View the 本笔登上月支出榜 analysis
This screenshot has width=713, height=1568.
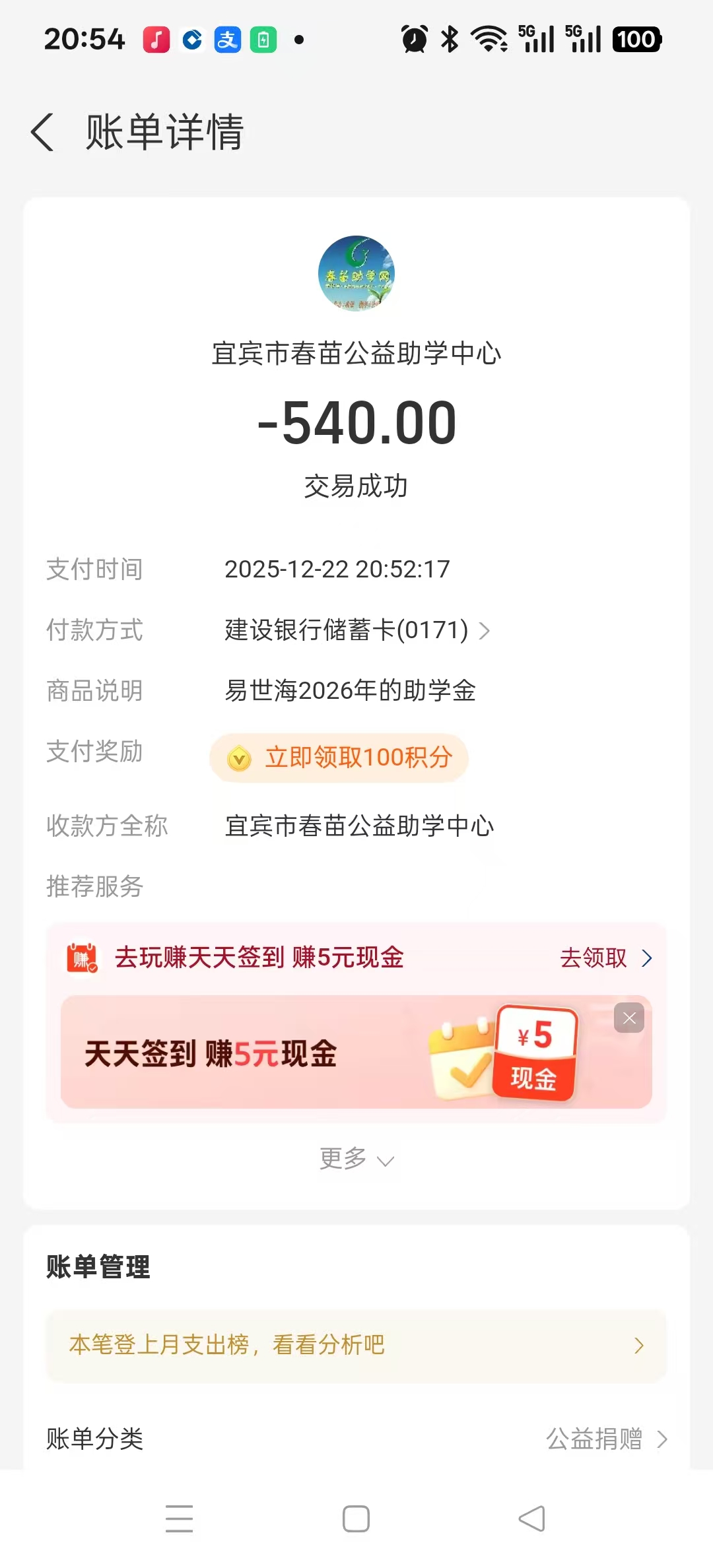point(356,1346)
